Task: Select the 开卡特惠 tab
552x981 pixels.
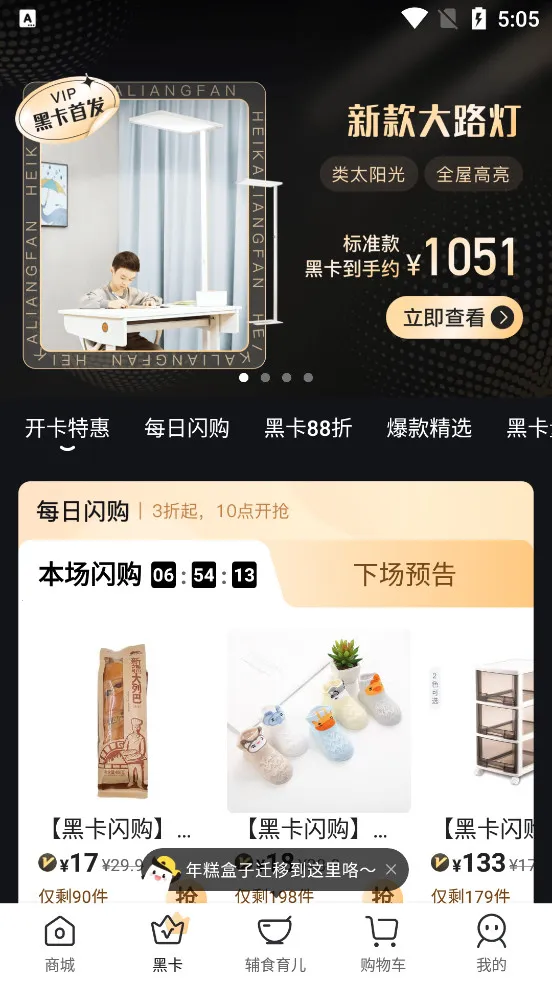Action: 67,428
